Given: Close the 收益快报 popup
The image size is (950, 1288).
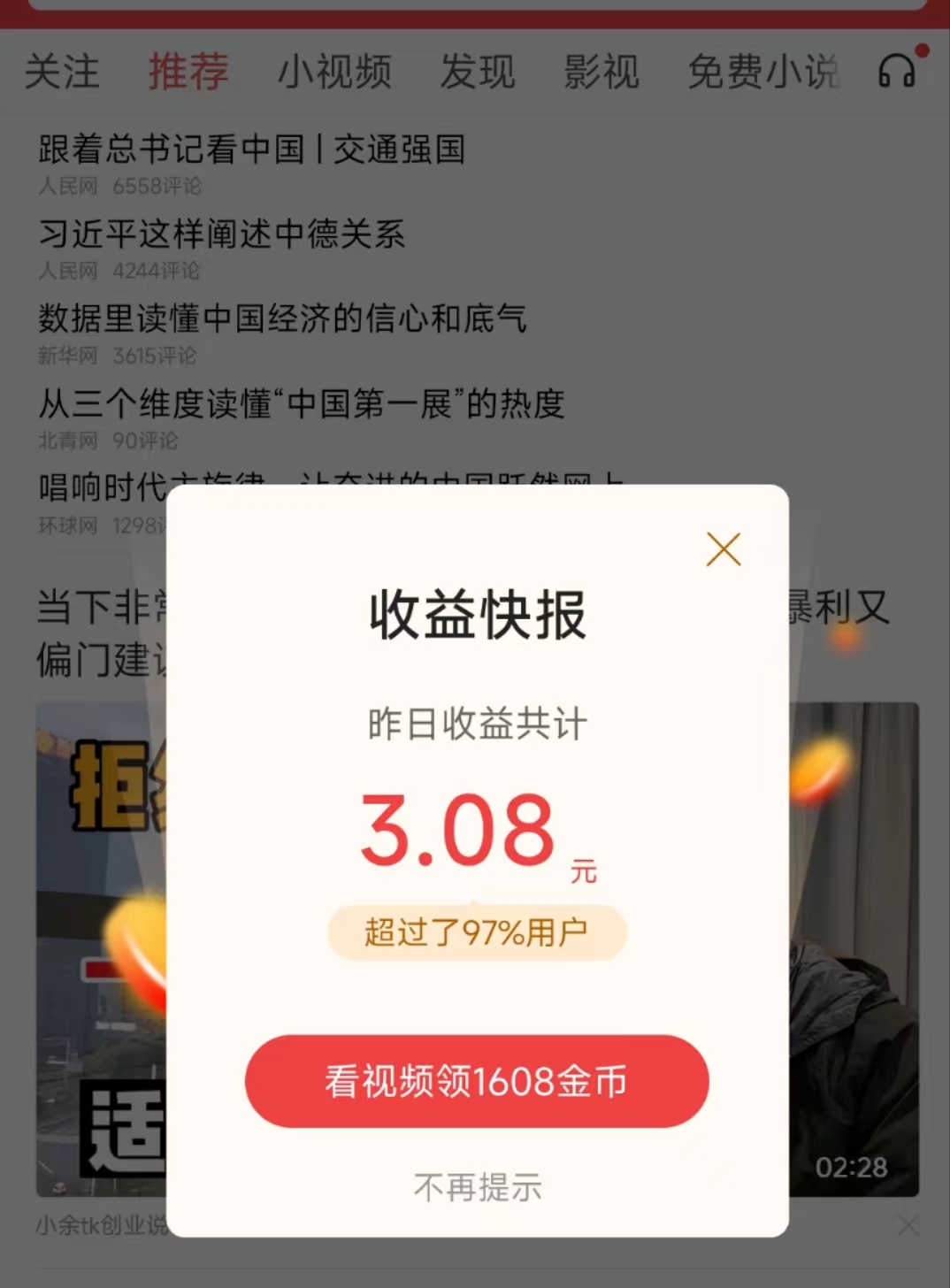Looking at the screenshot, I should coord(723,549).
